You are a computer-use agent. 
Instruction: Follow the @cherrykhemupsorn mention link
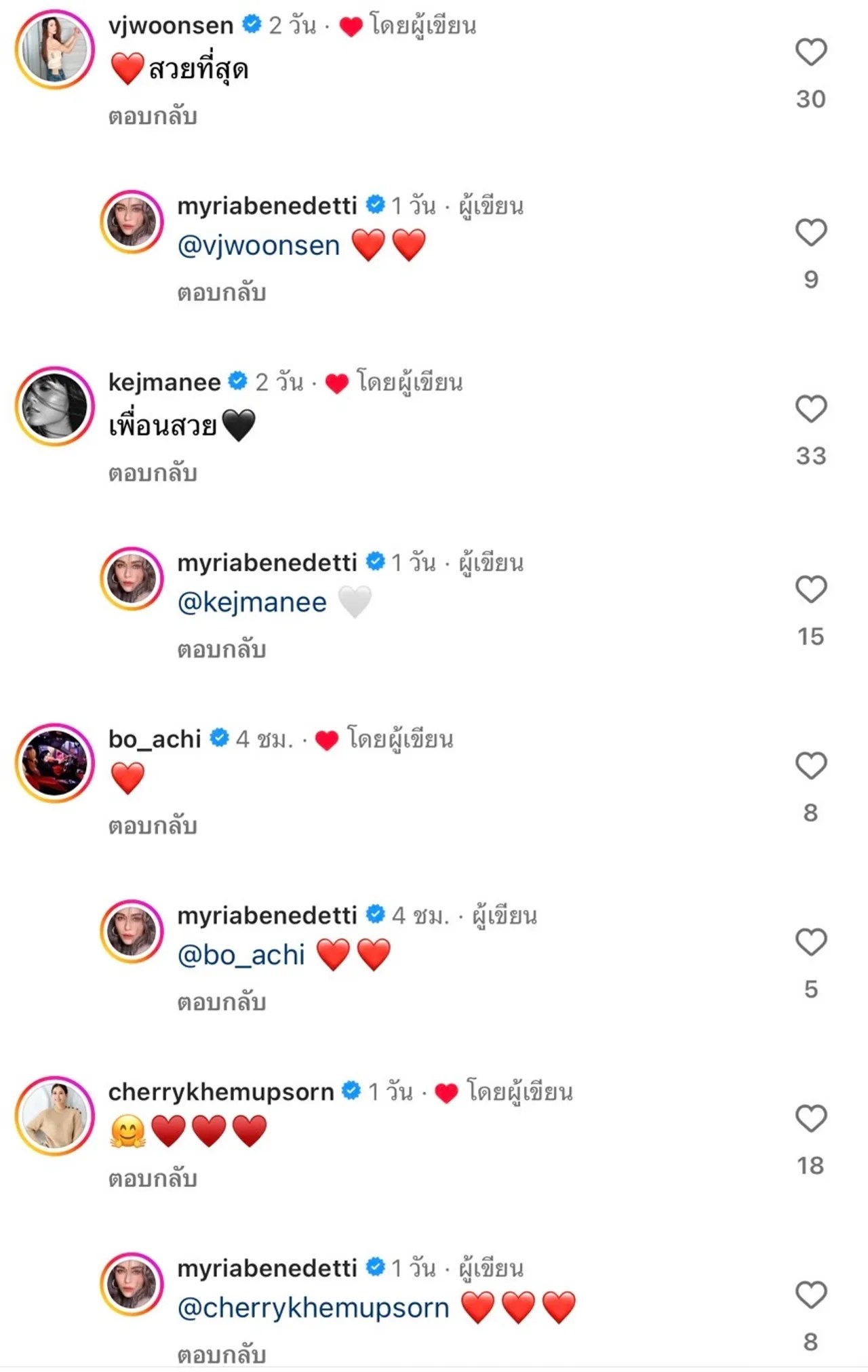pyautogui.click(x=313, y=1308)
